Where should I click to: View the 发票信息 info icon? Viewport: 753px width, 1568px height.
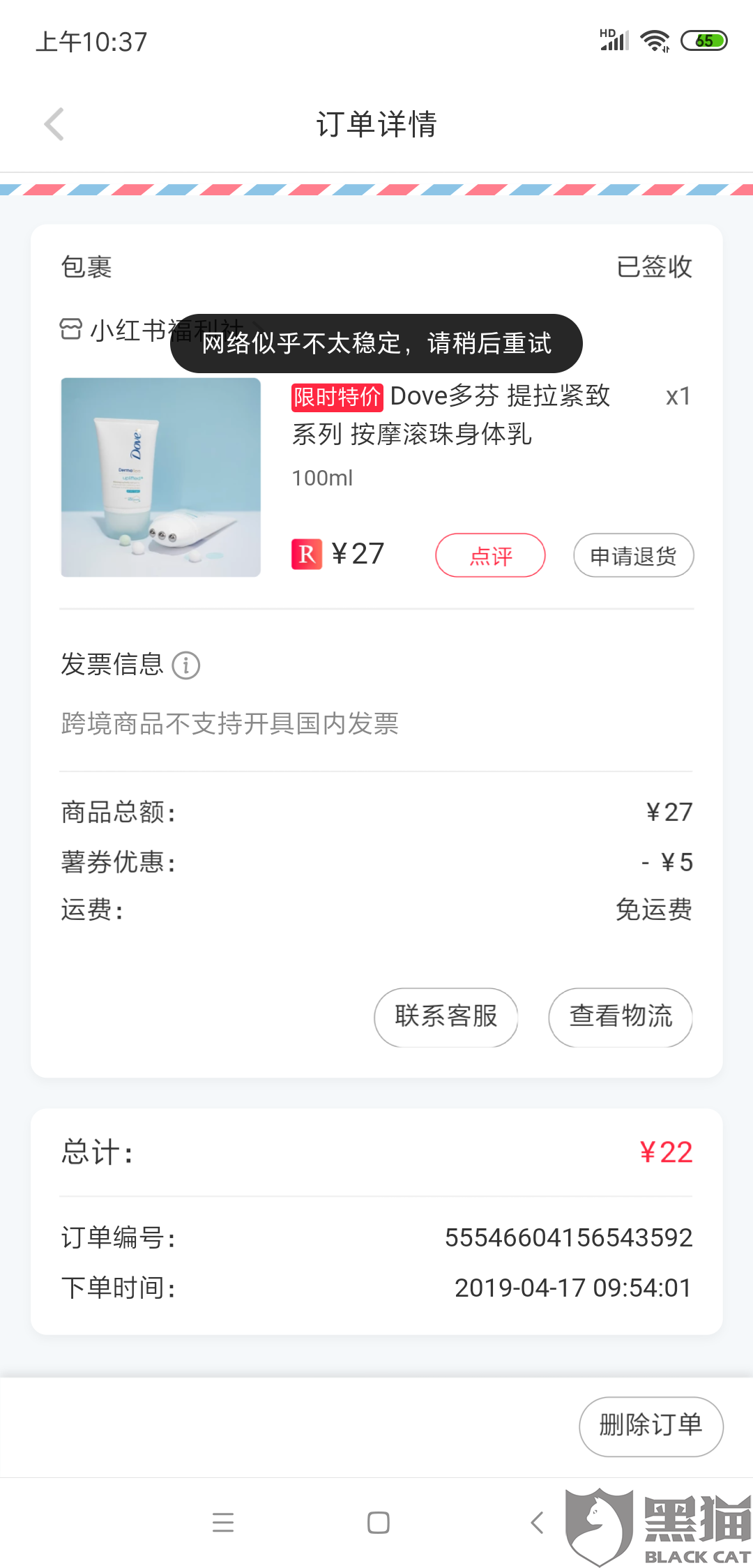[186, 665]
